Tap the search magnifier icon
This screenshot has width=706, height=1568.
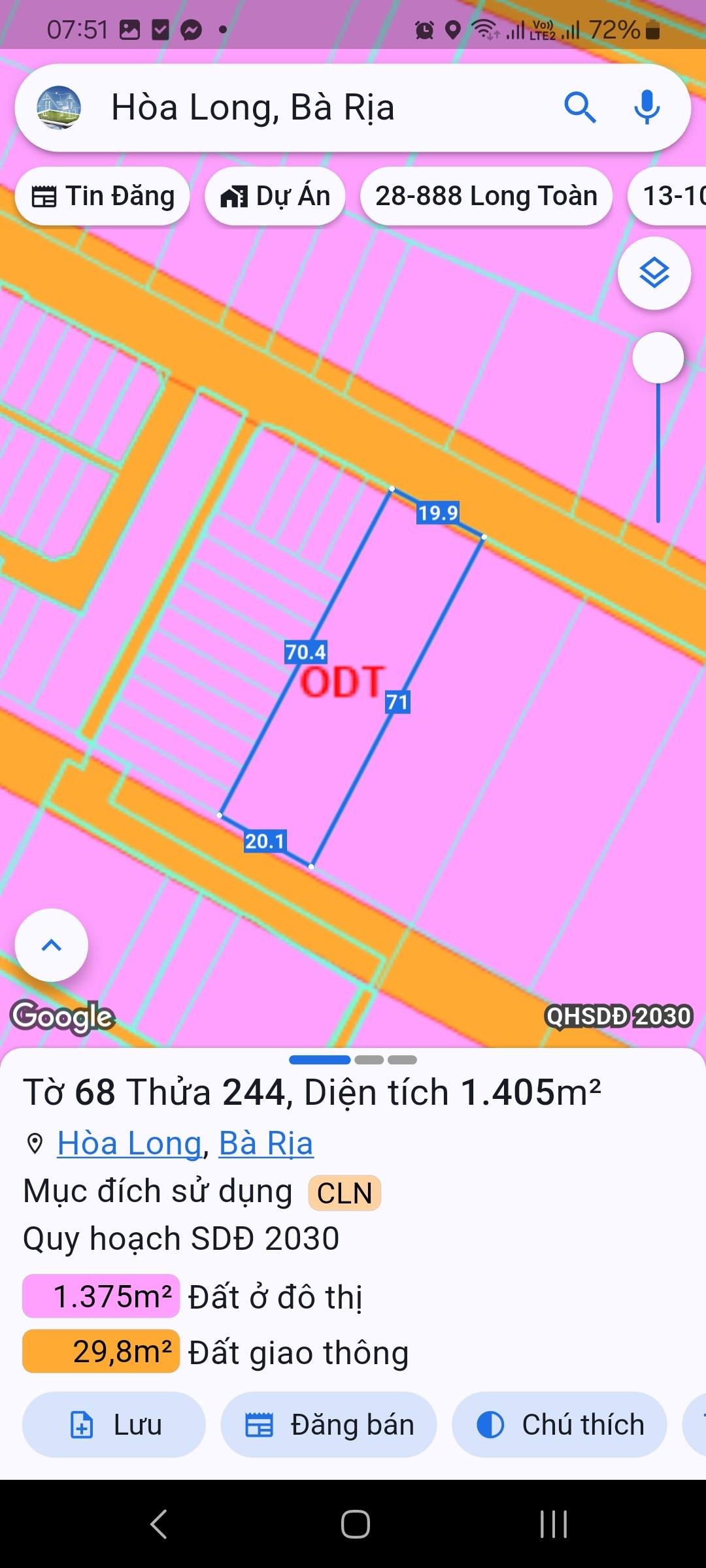pos(581,108)
